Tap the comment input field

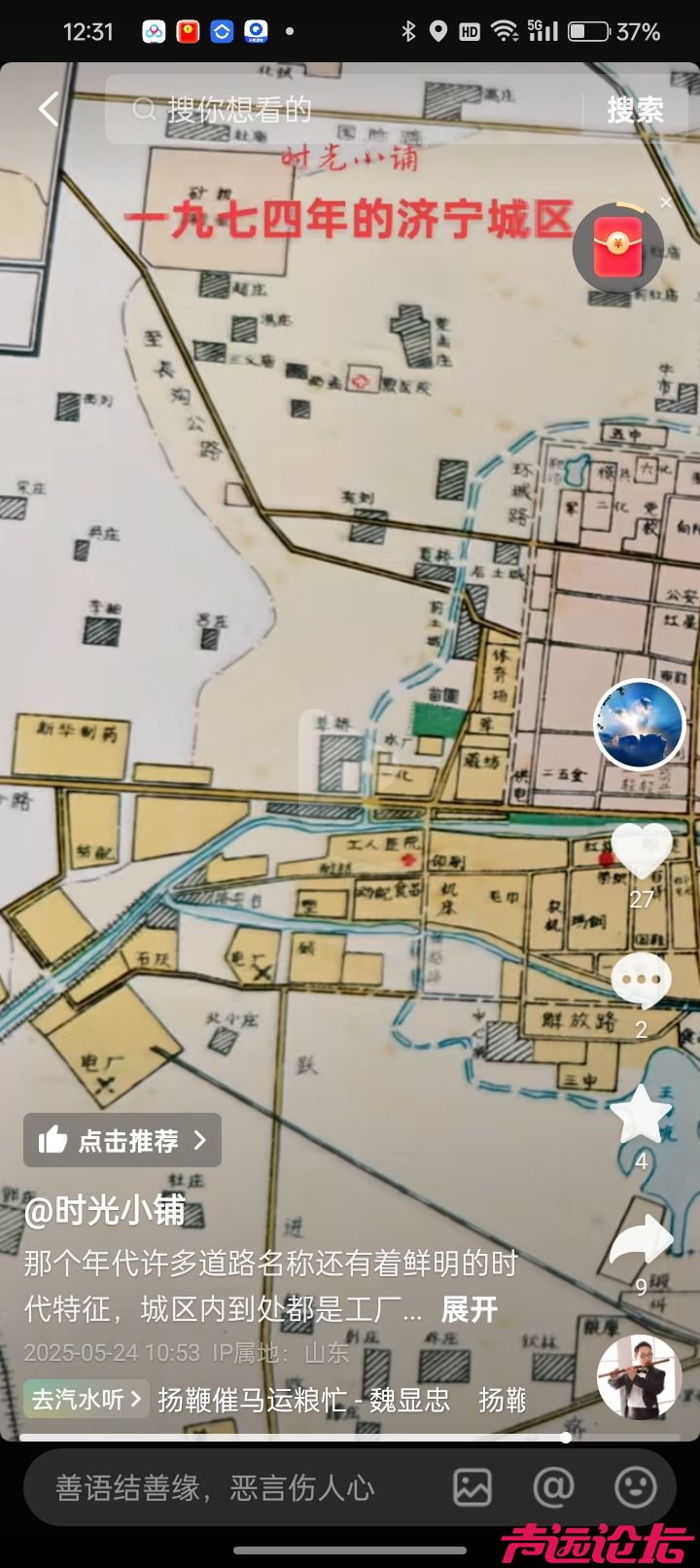(224, 1487)
